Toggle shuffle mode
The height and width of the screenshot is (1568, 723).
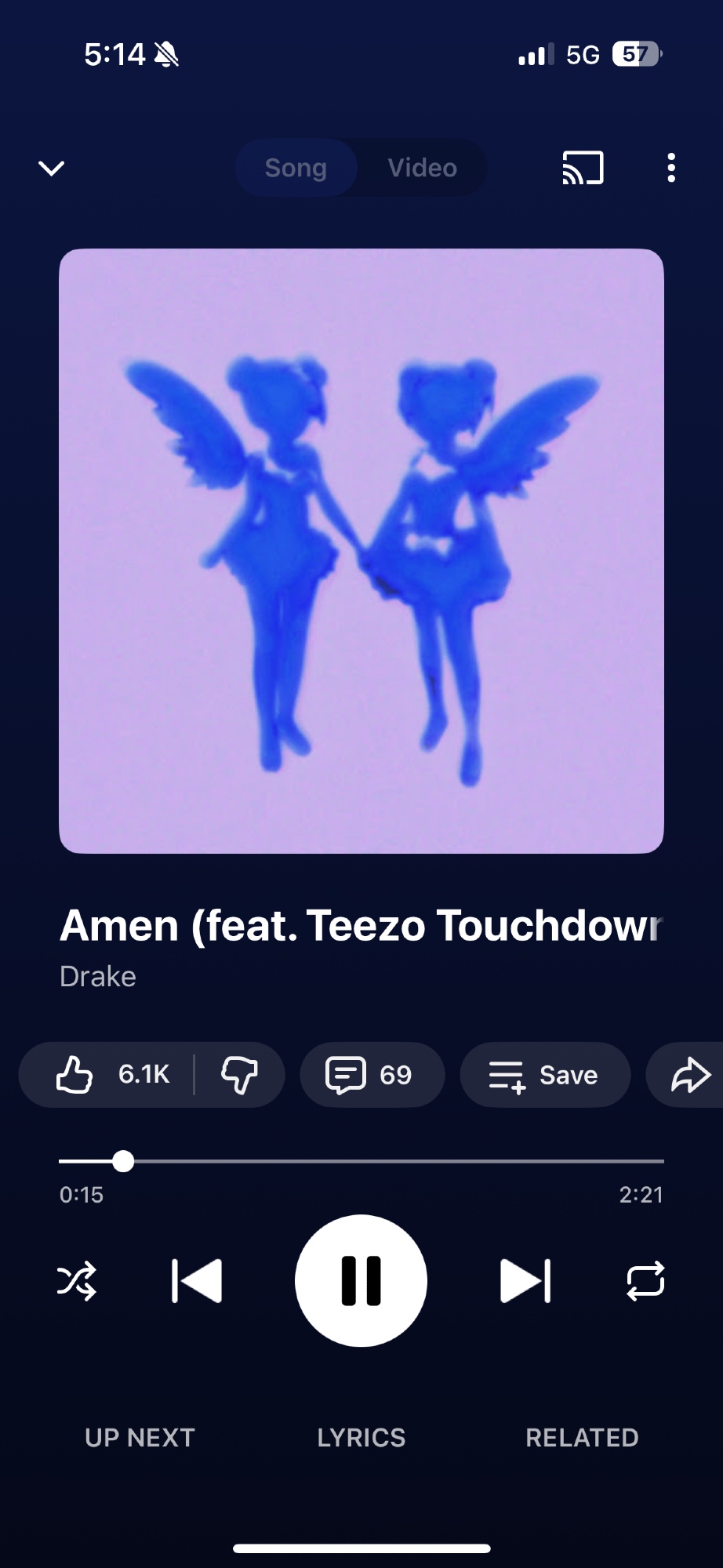77,1281
